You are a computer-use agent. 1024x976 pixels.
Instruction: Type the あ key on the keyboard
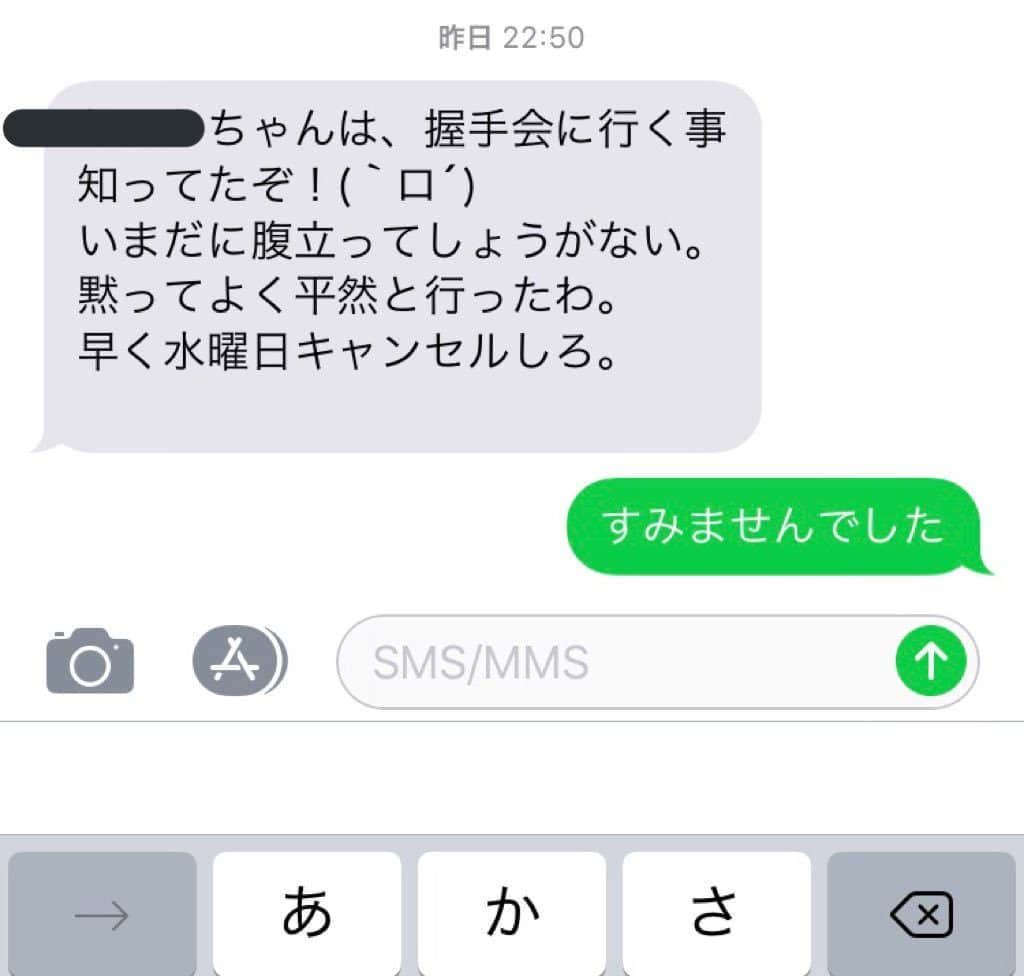[x=307, y=913]
